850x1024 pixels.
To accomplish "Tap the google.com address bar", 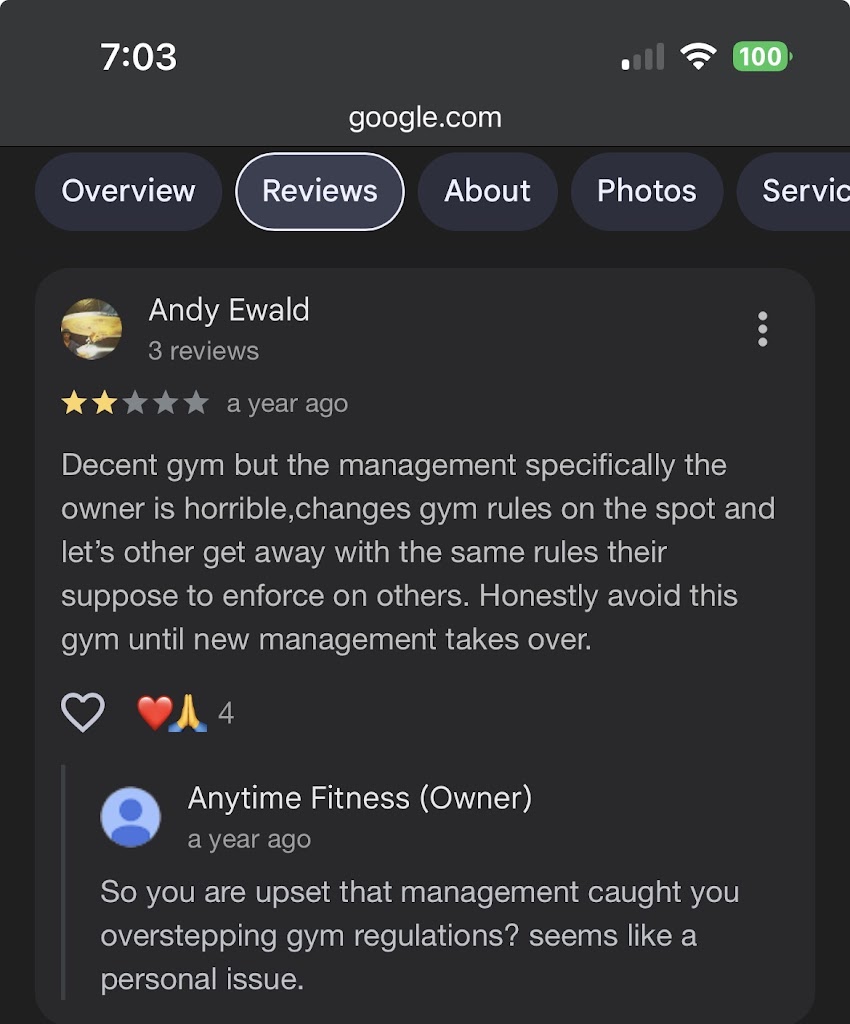I will coord(425,118).
